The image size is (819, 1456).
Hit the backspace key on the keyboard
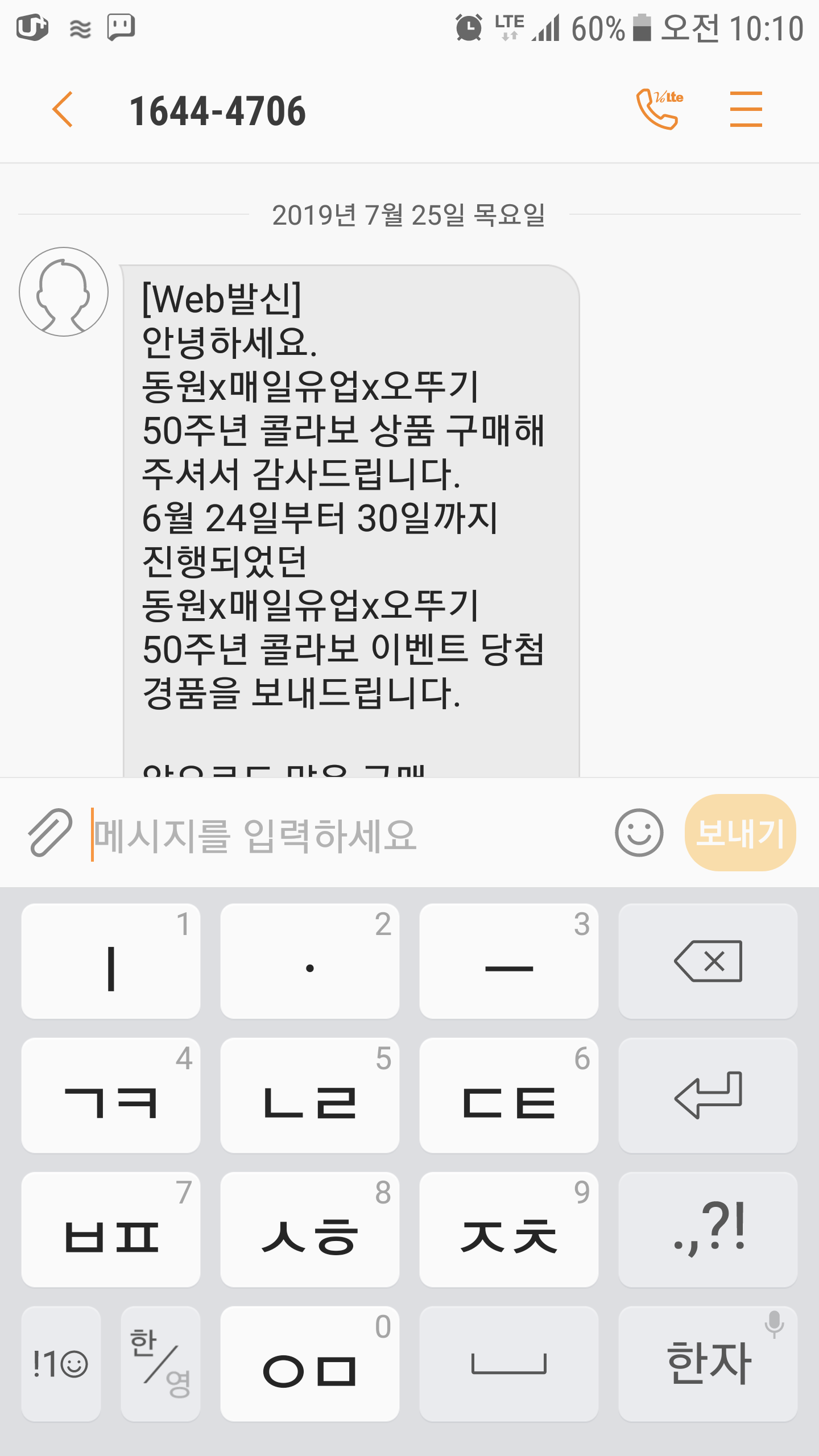(708, 961)
